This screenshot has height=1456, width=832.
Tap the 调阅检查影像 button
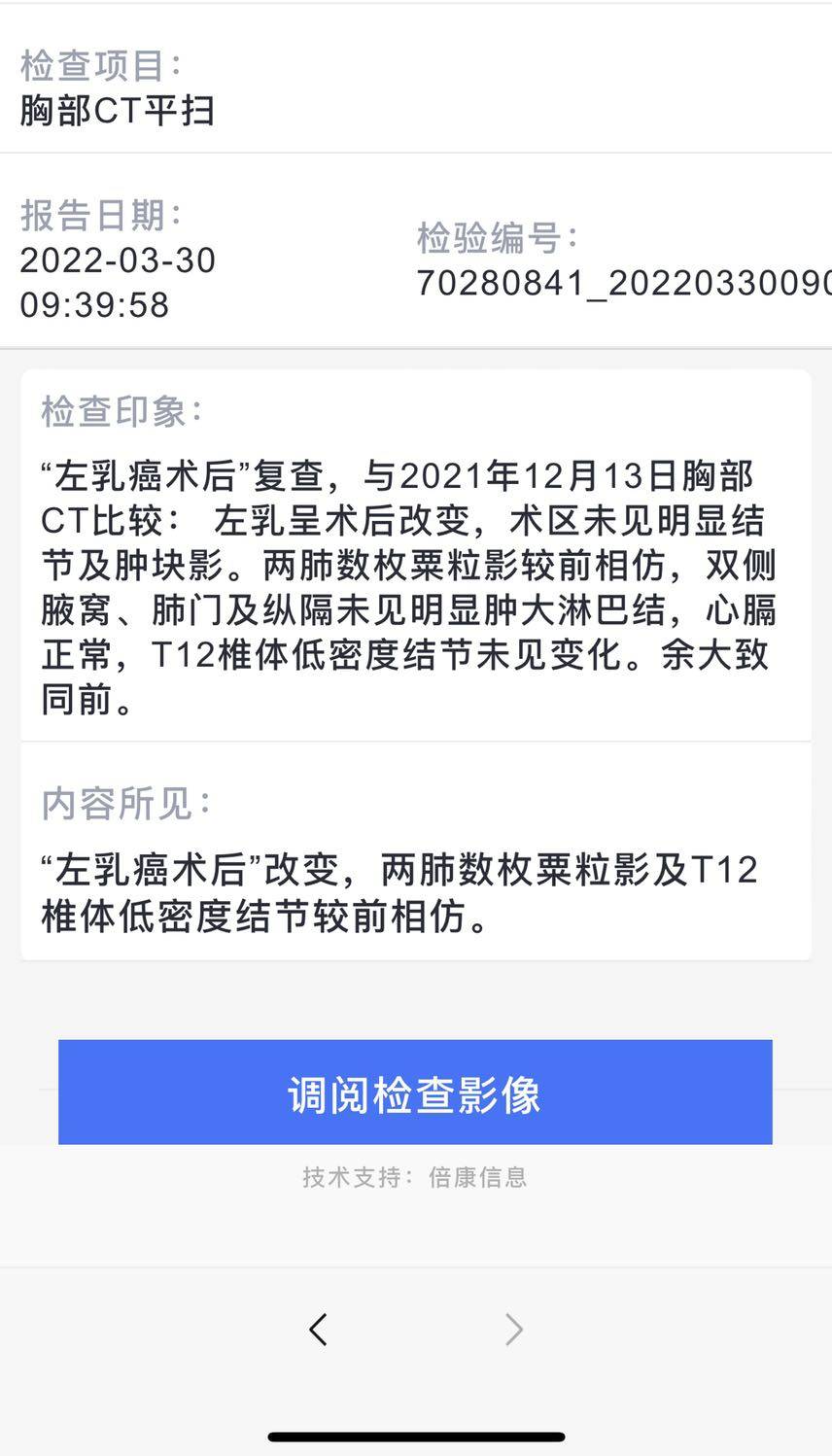(415, 1092)
